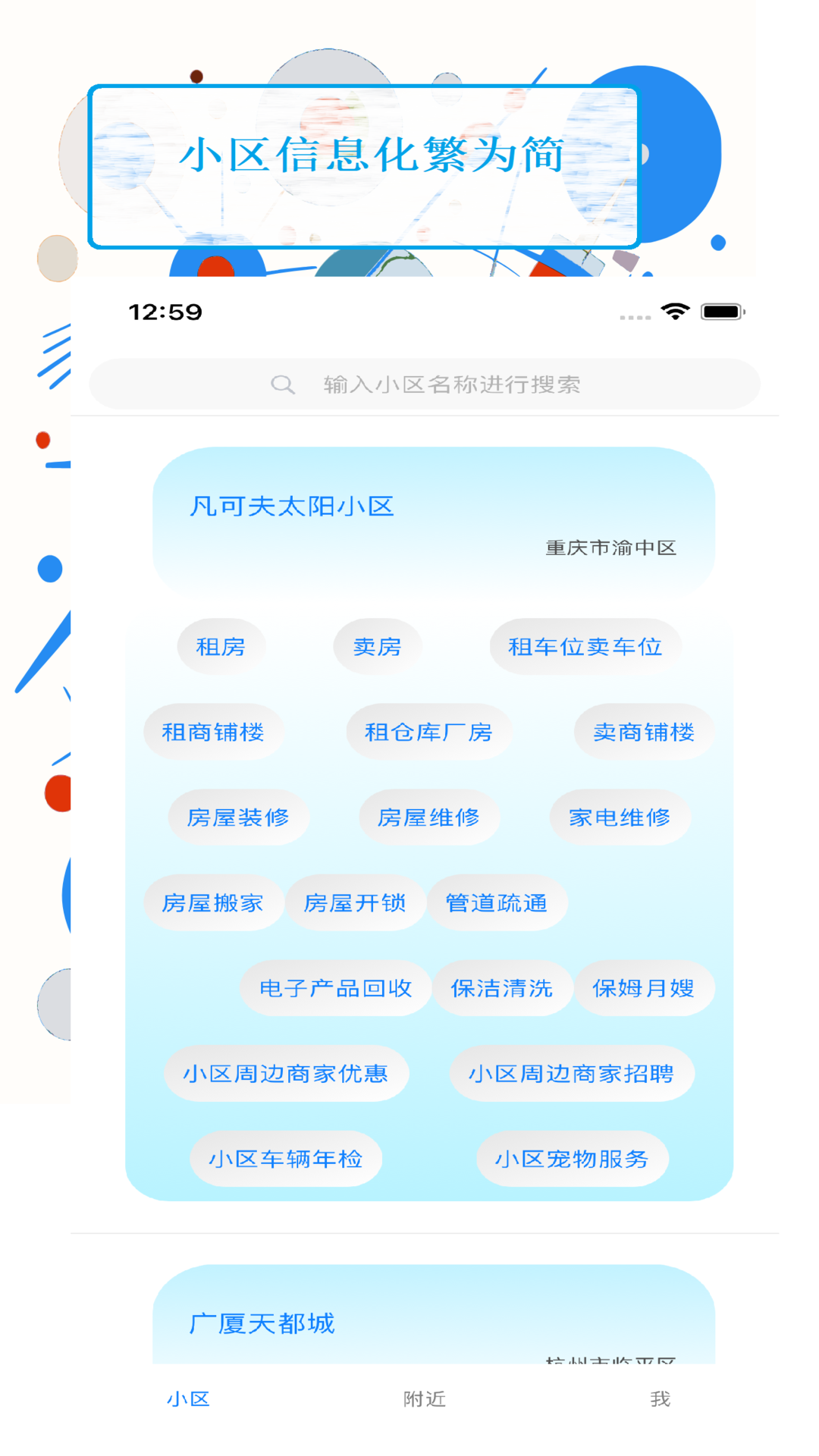819x1456 pixels.
Task: Open 保姆月嫂 nanny service
Action: 644,988
